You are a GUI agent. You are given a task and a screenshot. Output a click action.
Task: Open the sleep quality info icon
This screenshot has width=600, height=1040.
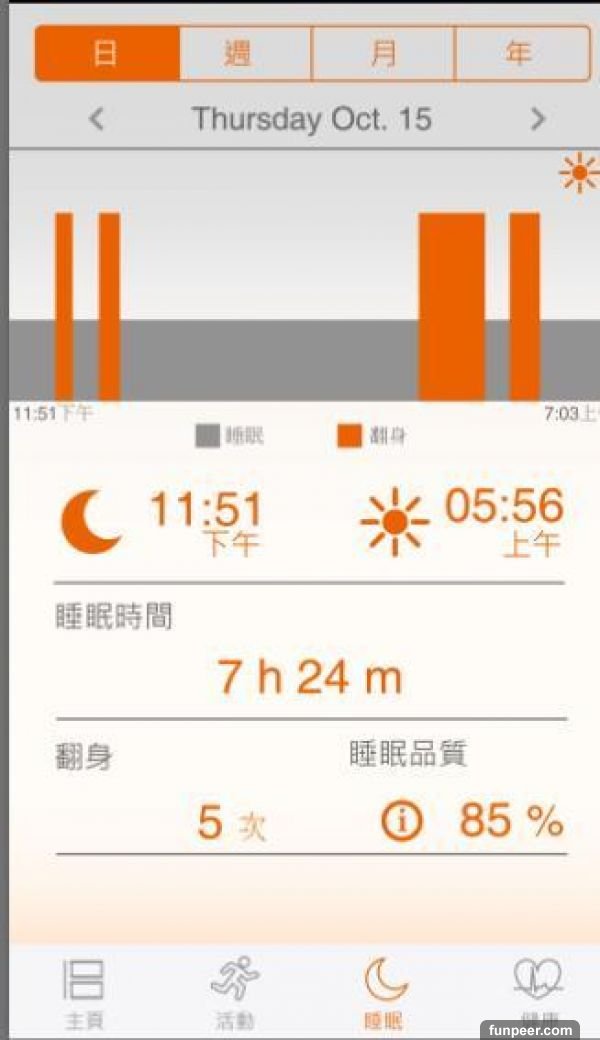click(x=401, y=822)
